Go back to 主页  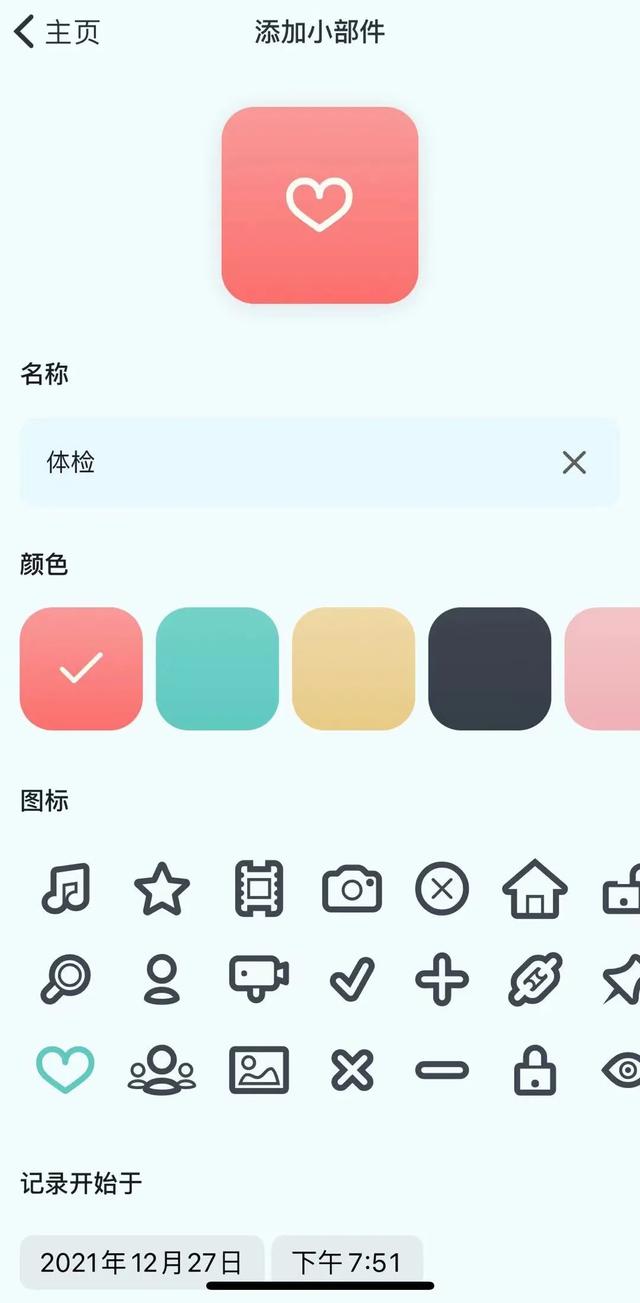click(57, 32)
